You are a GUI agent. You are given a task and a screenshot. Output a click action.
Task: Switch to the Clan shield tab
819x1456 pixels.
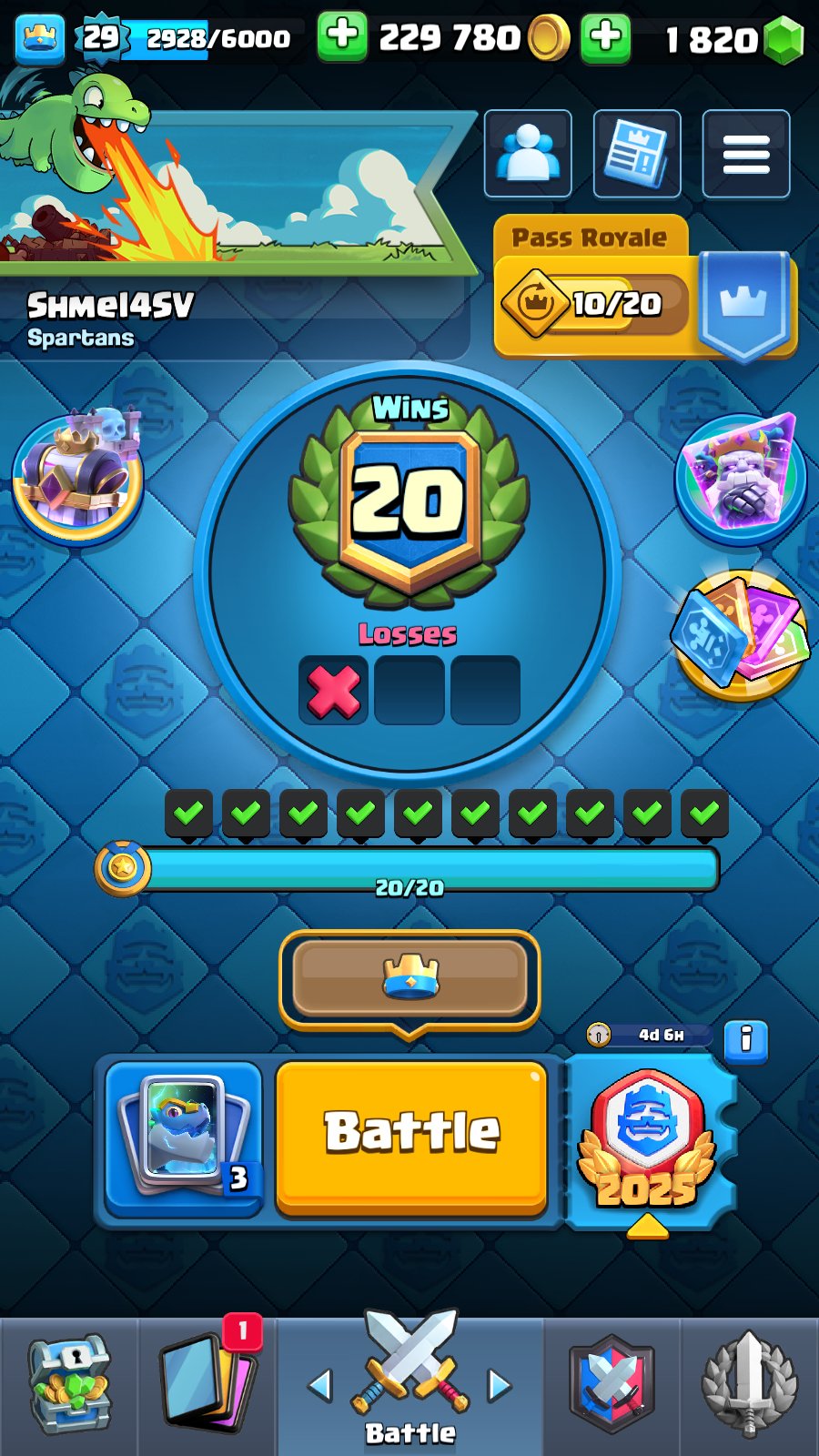[x=612, y=1383]
